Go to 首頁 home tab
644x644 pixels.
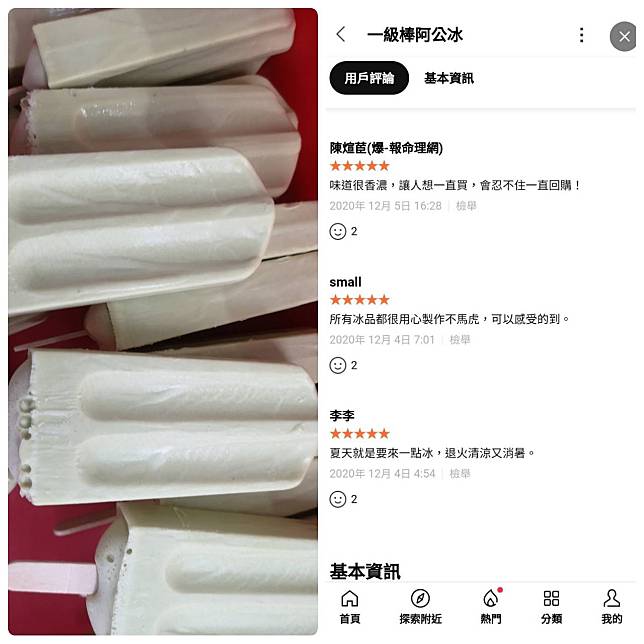pyautogui.click(x=350, y=606)
